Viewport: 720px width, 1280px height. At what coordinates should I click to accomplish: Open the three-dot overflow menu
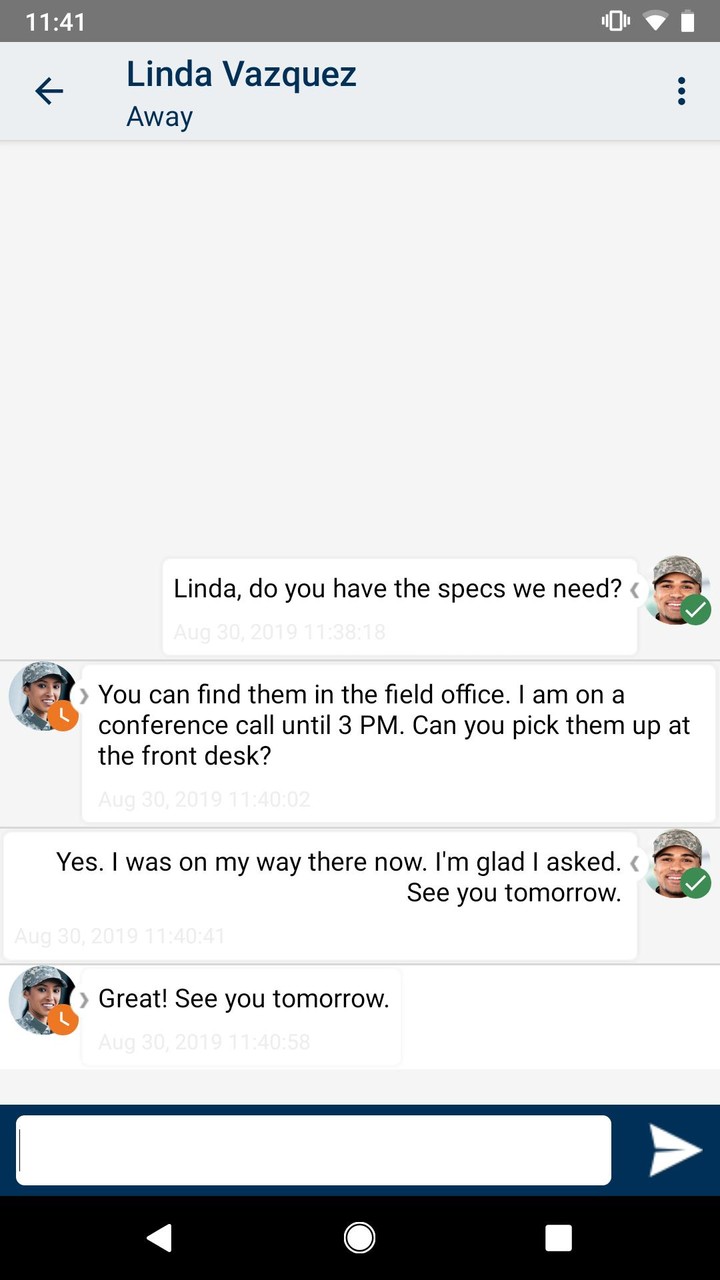[x=681, y=91]
